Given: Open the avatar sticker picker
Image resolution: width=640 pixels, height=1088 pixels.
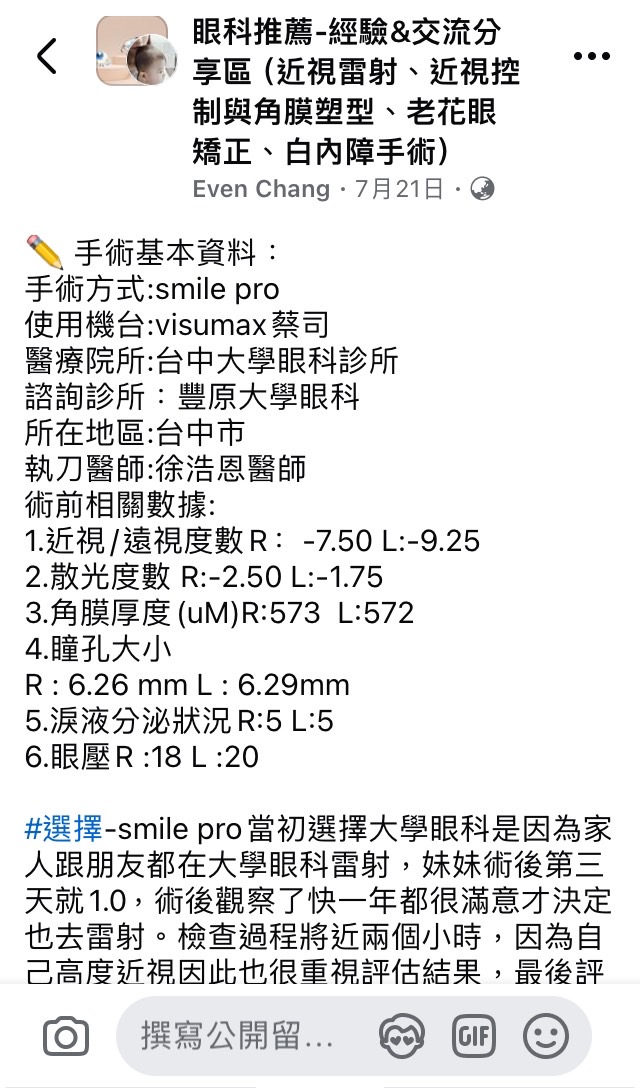Looking at the screenshot, I should coord(402,1037).
